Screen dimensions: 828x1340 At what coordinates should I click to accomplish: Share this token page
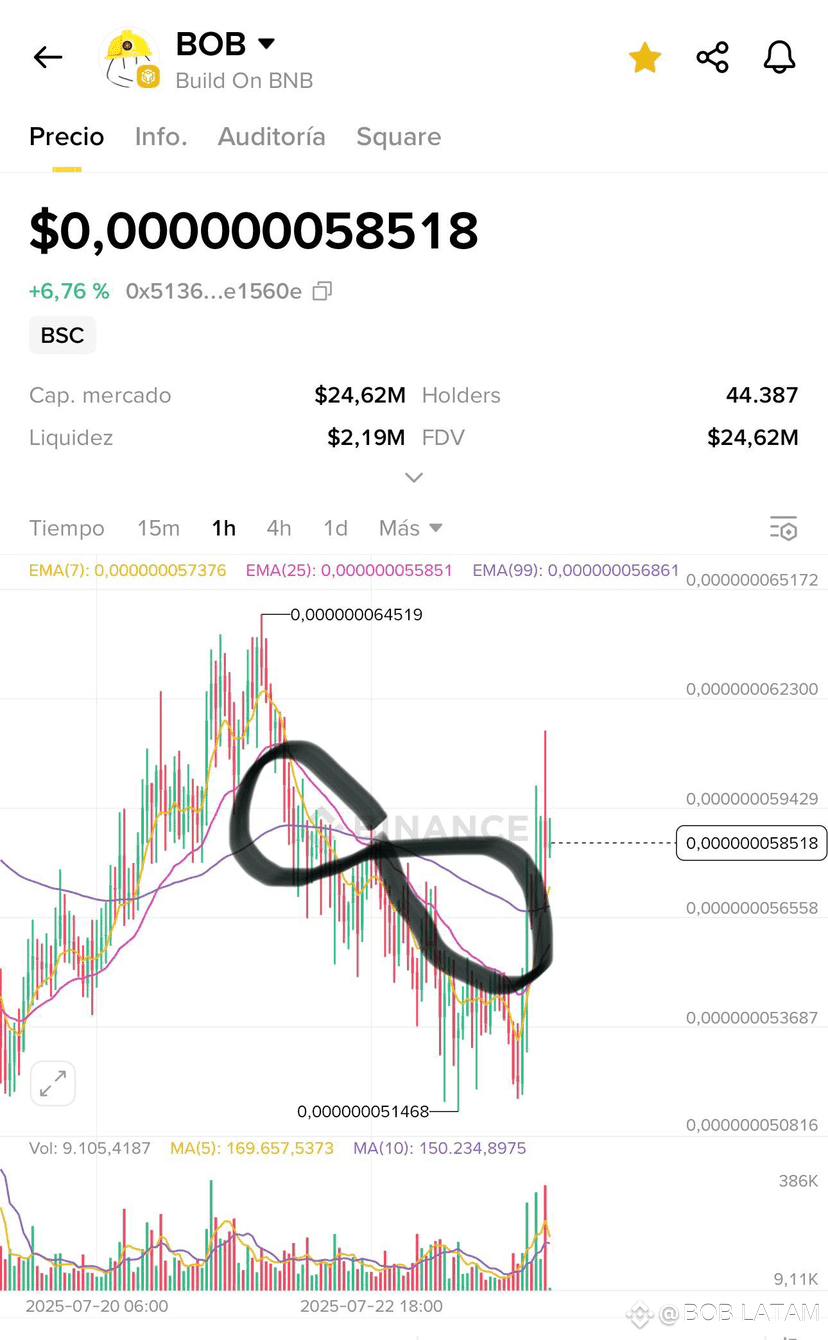(712, 58)
